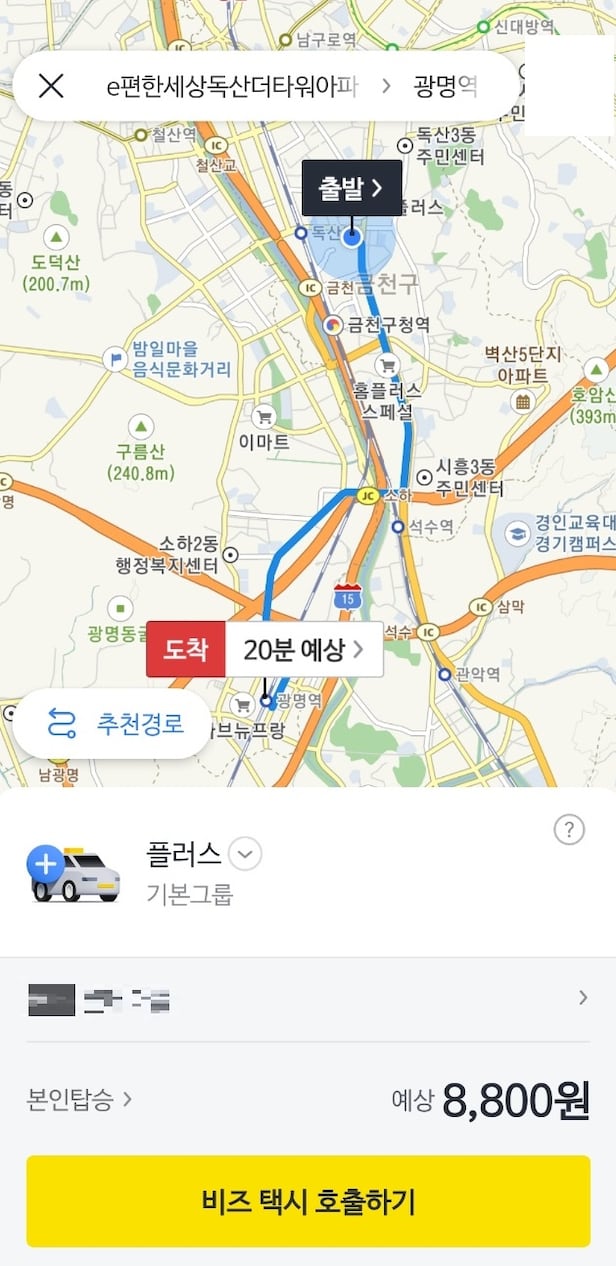Viewport: 616px width, 1266px height.
Task: Open the help question mark icon
Action: pyautogui.click(x=569, y=829)
